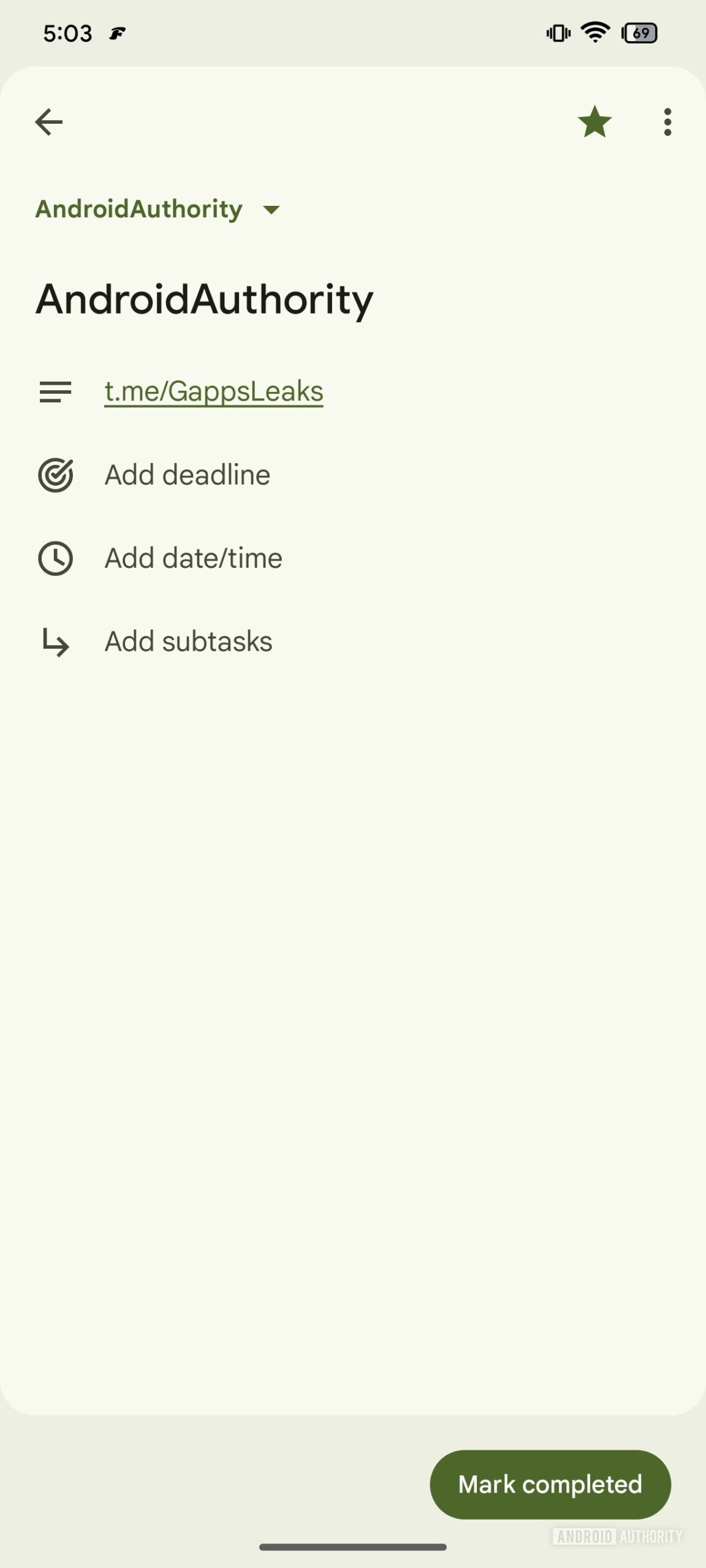This screenshot has width=706, height=1568.
Task: Mark the task as completed
Action: (550, 1484)
